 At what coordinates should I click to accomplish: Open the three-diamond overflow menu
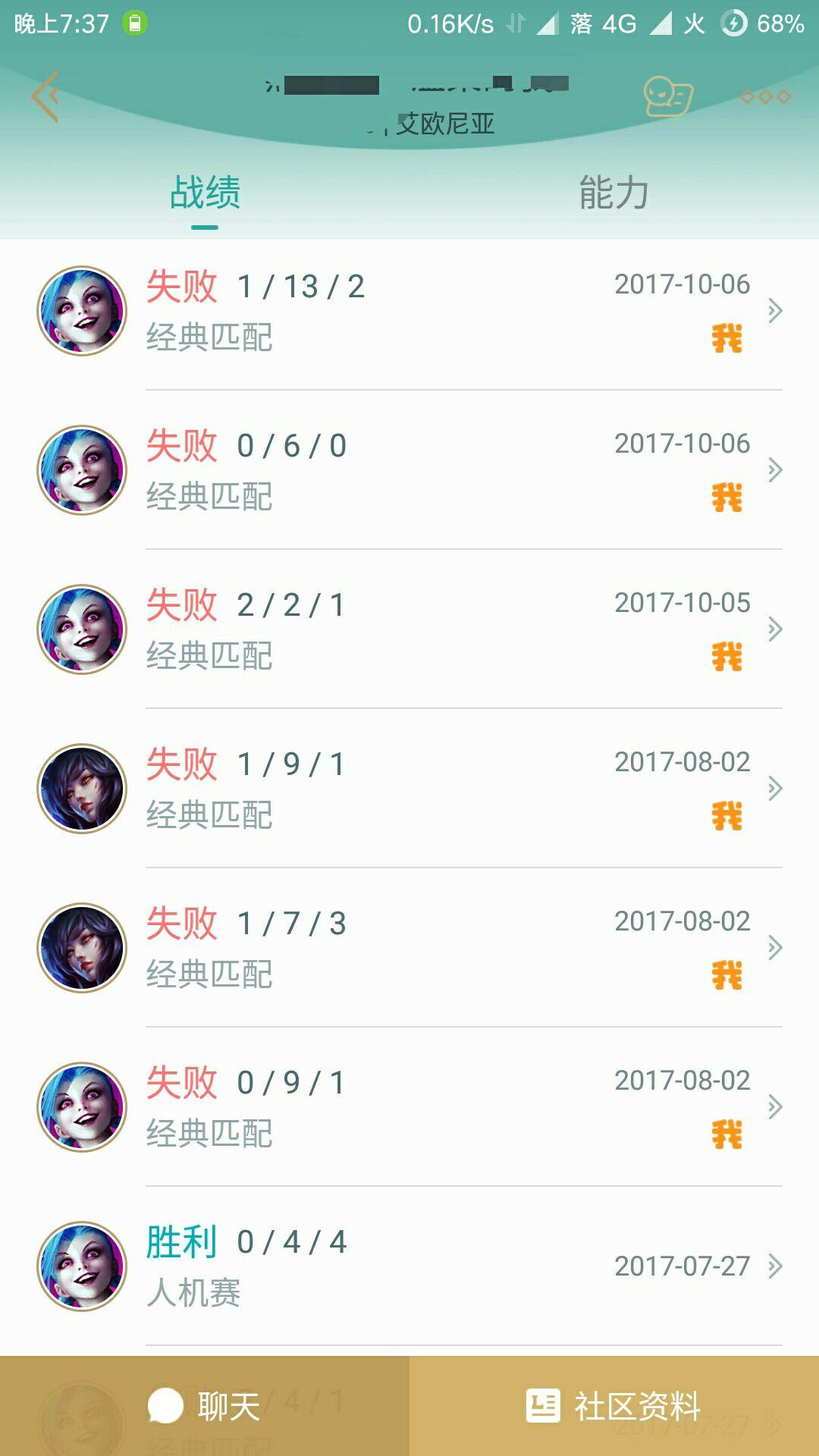pos(765,97)
